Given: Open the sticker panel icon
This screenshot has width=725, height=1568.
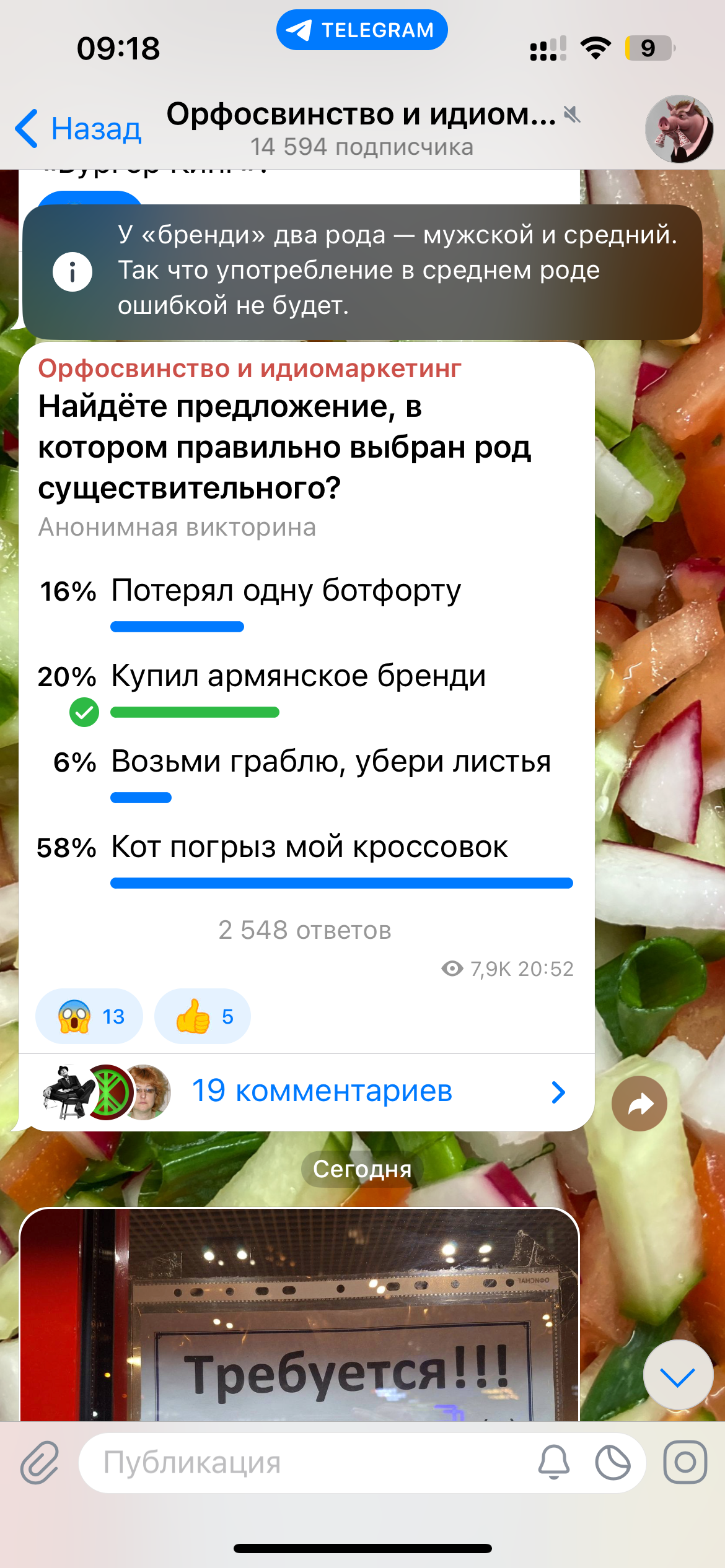Looking at the screenshot, I should pyautogui.click(x=613, y=1463).
